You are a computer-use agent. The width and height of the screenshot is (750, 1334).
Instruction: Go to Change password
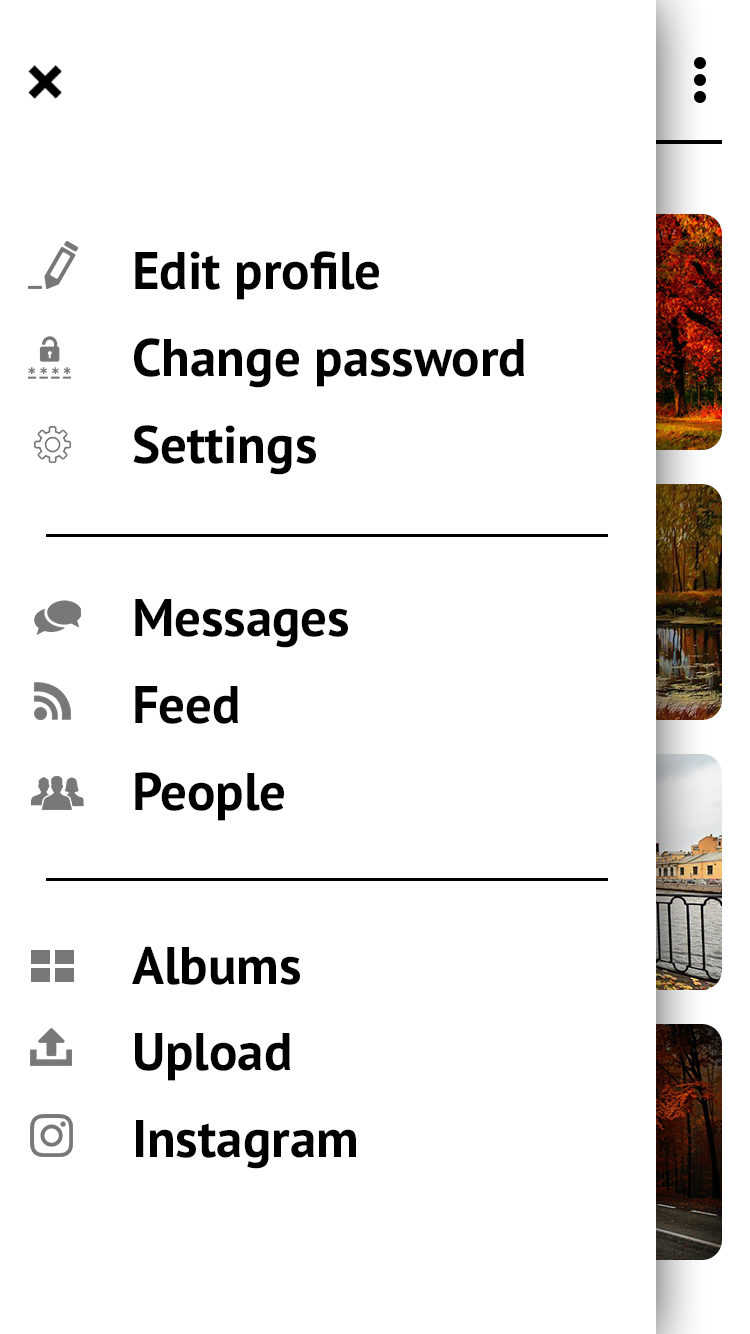(328, 358)
